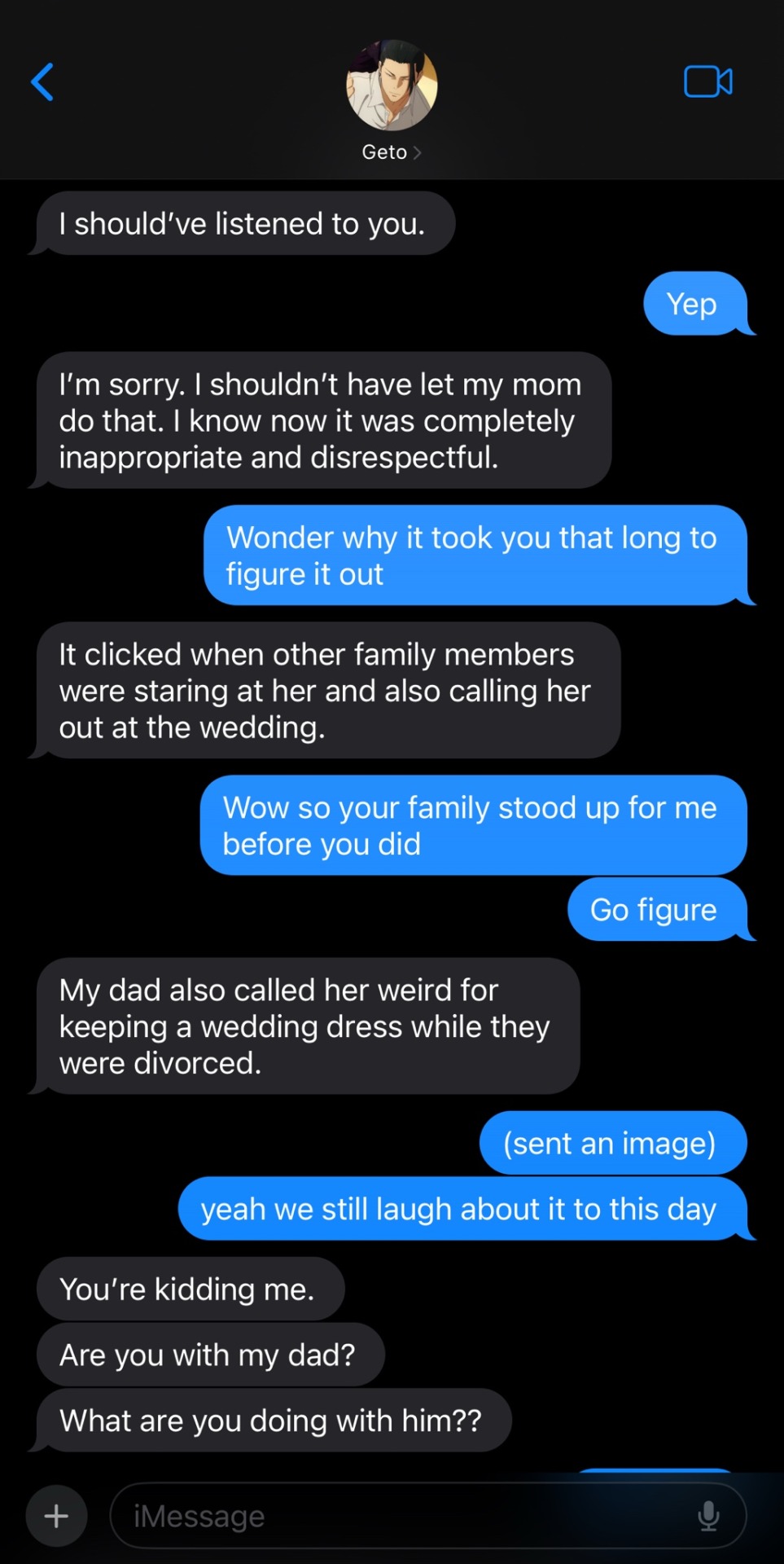The image size is (784, 1564).
Task: Record an audio message with the microphone
Action: coord(708,1516)
